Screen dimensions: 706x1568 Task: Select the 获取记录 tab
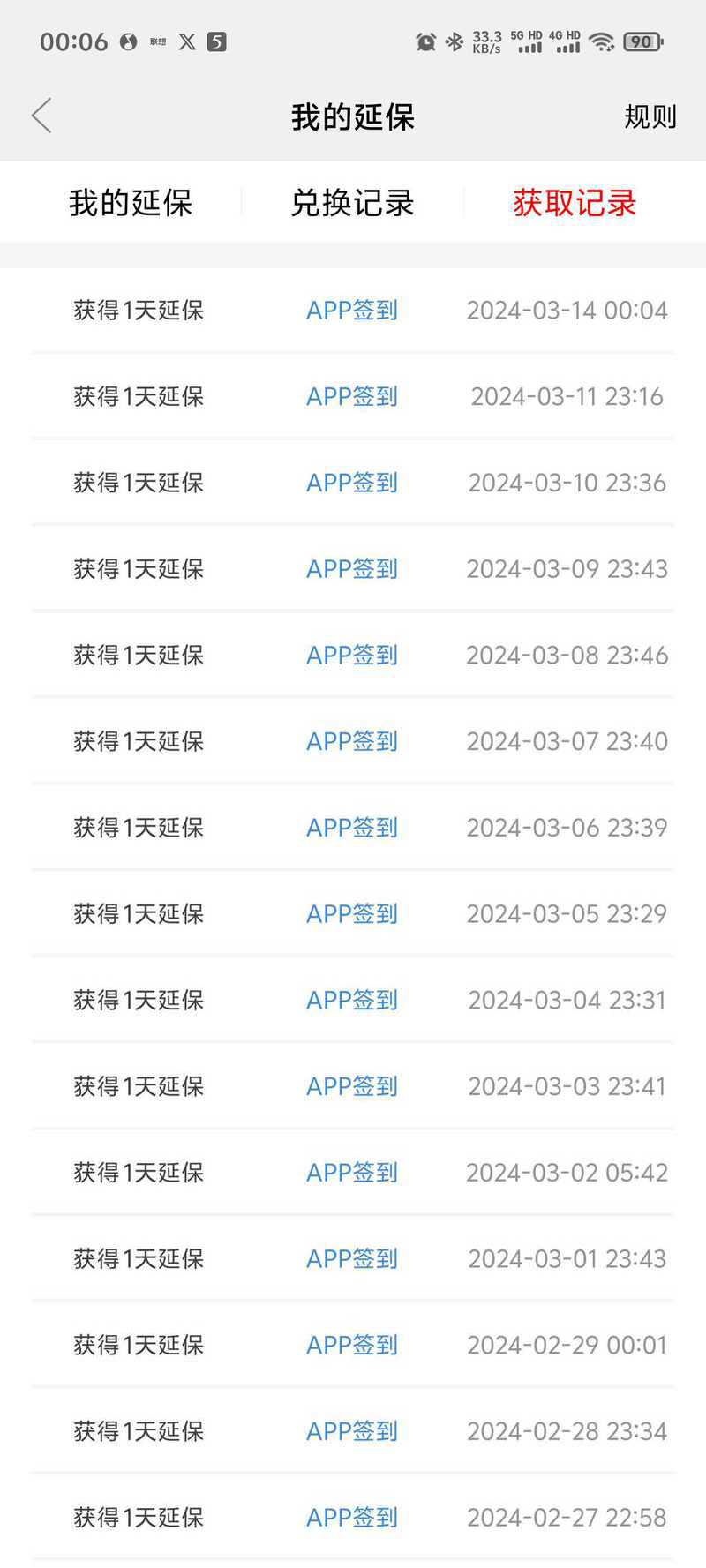tap(575, 203)
